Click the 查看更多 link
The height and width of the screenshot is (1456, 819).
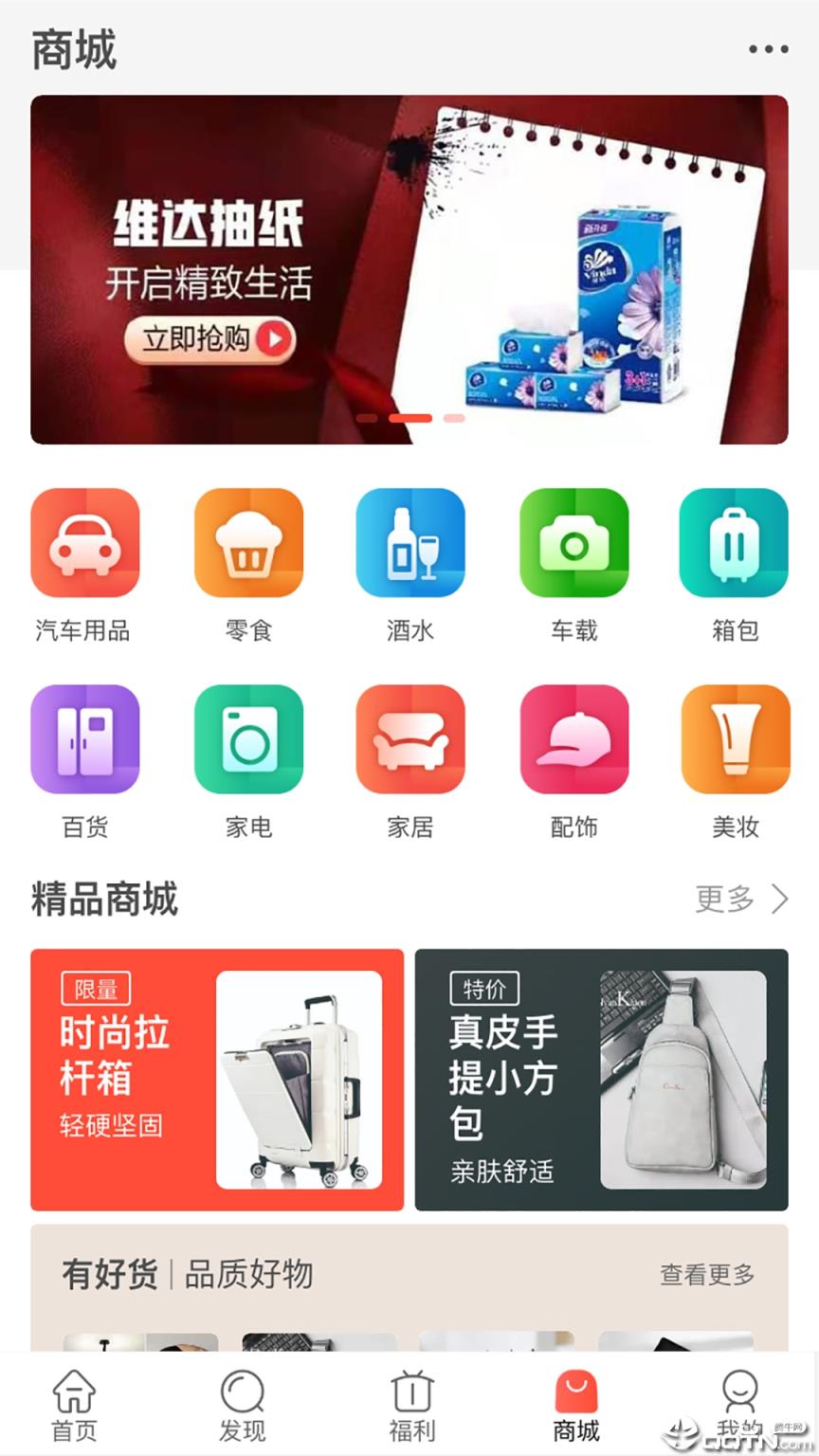(705, 1276)
